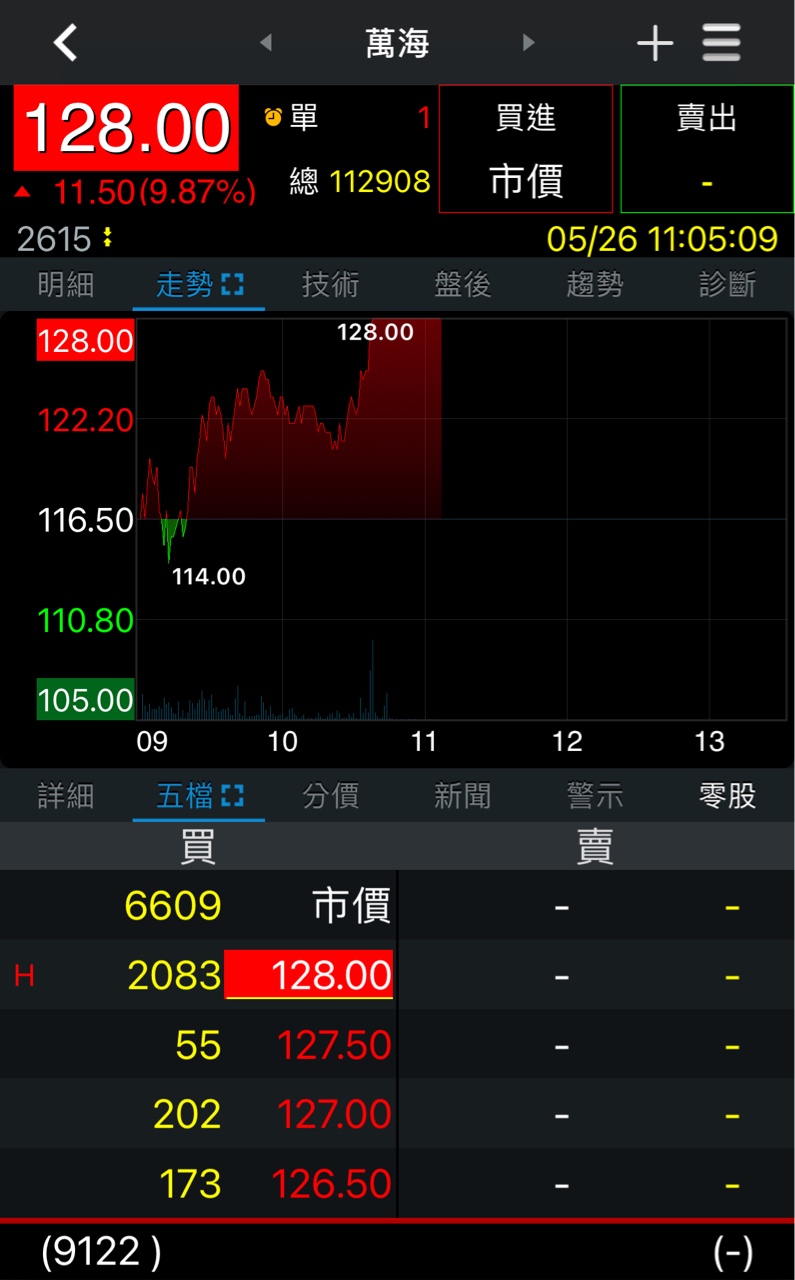Go to the 警示 alerts tab

click(x=594, y=796)
